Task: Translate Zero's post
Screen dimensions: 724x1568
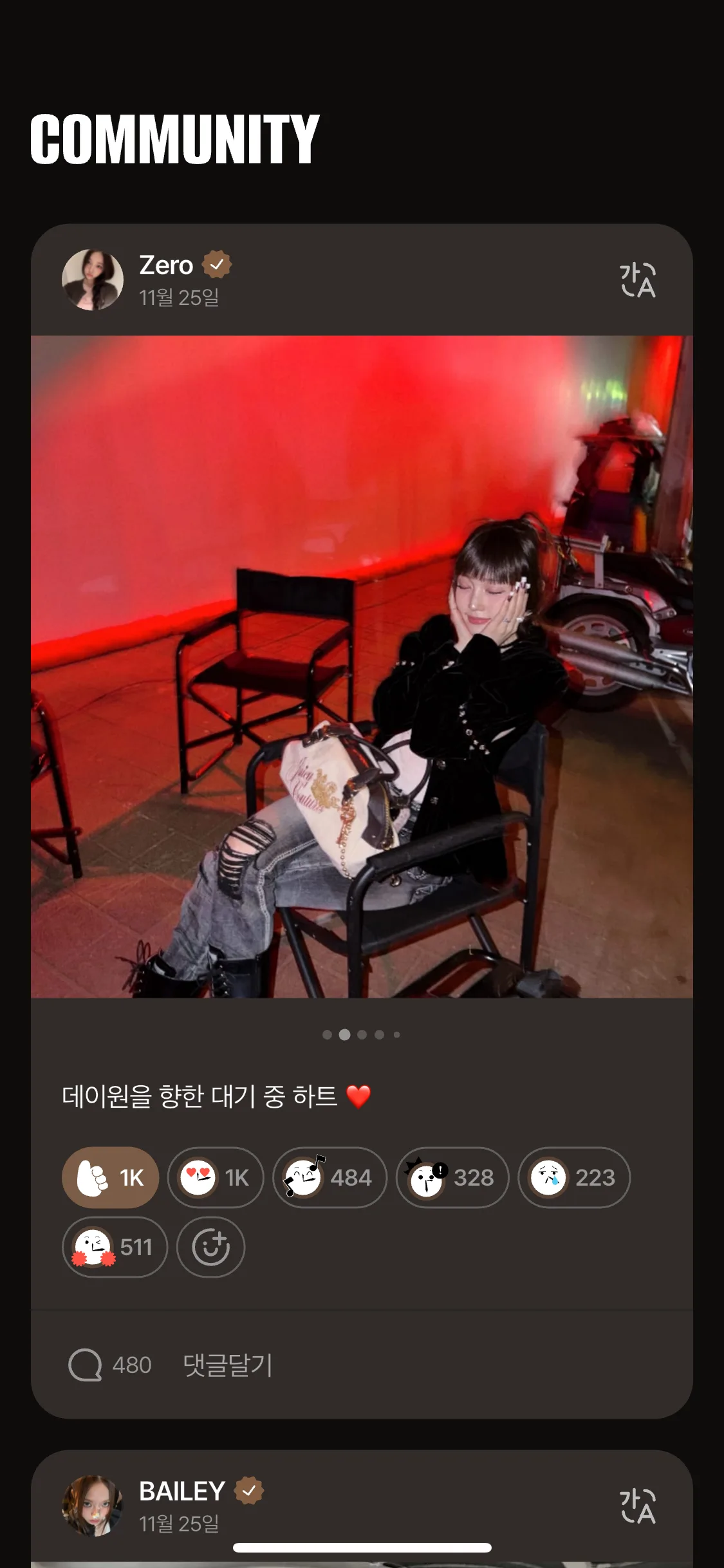Action: point(637,280)
